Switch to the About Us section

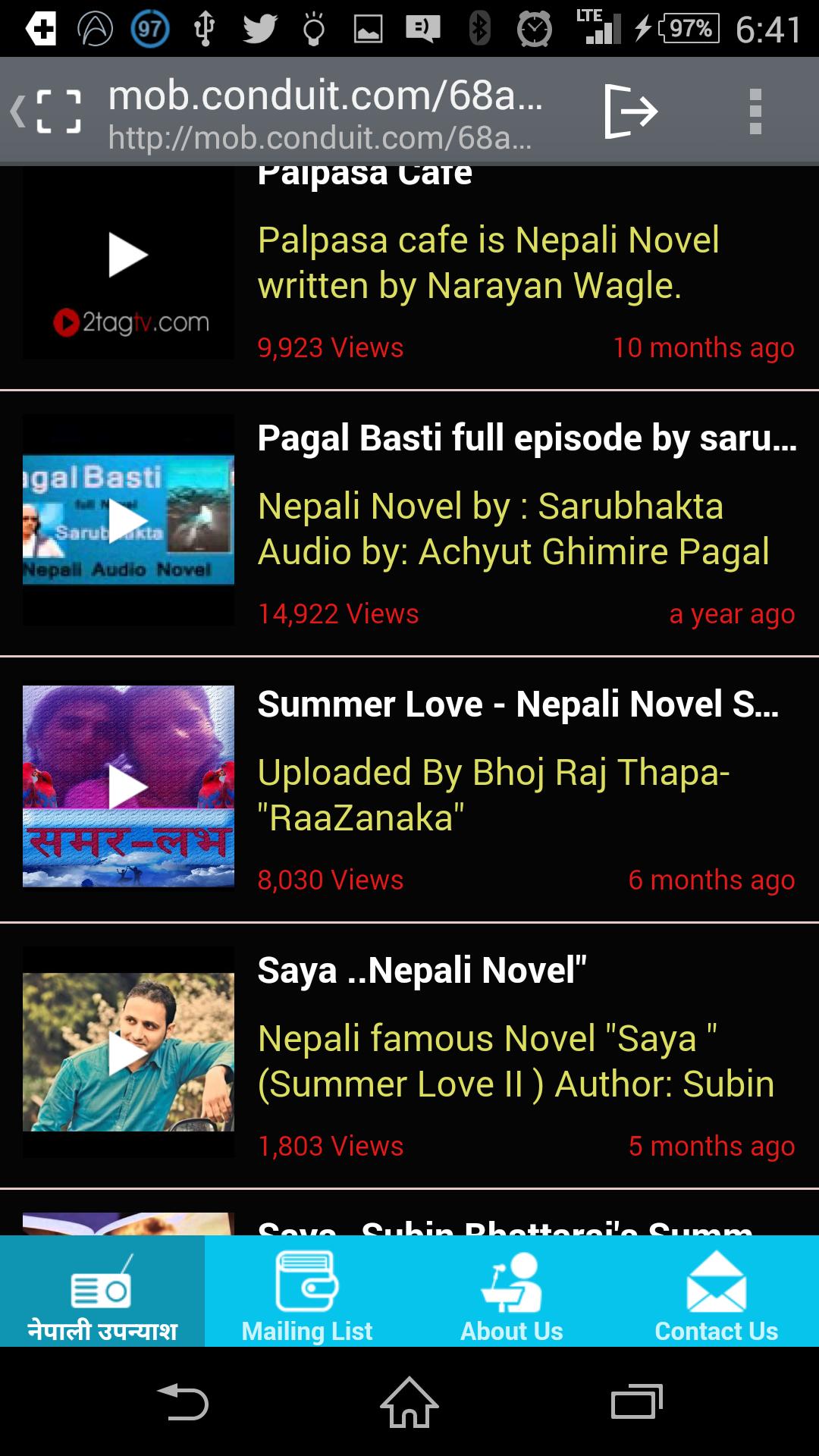pos(512,1331)
